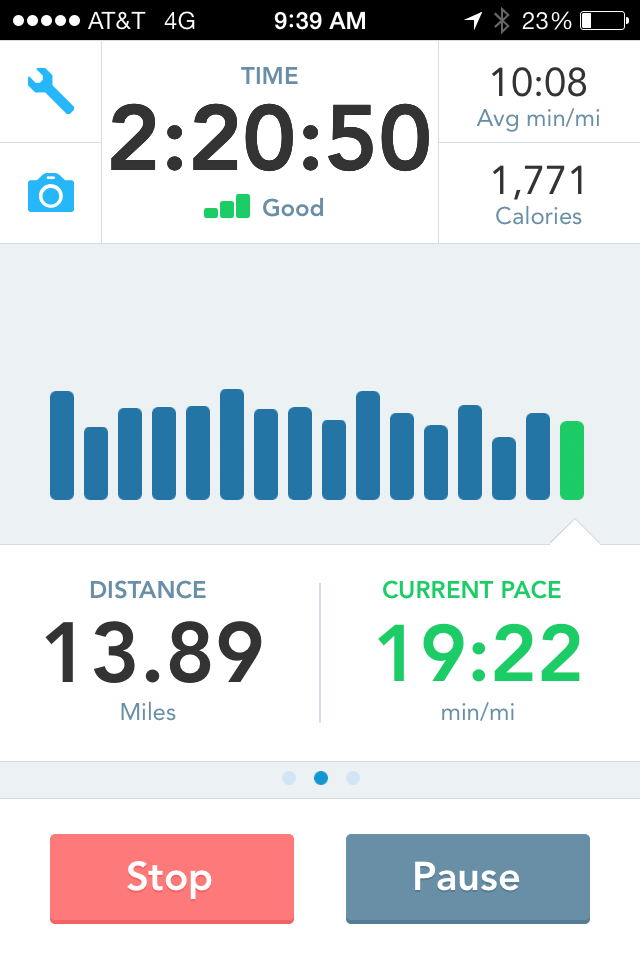
Task: Pause the workout tracking
Action: pos(467,878)
